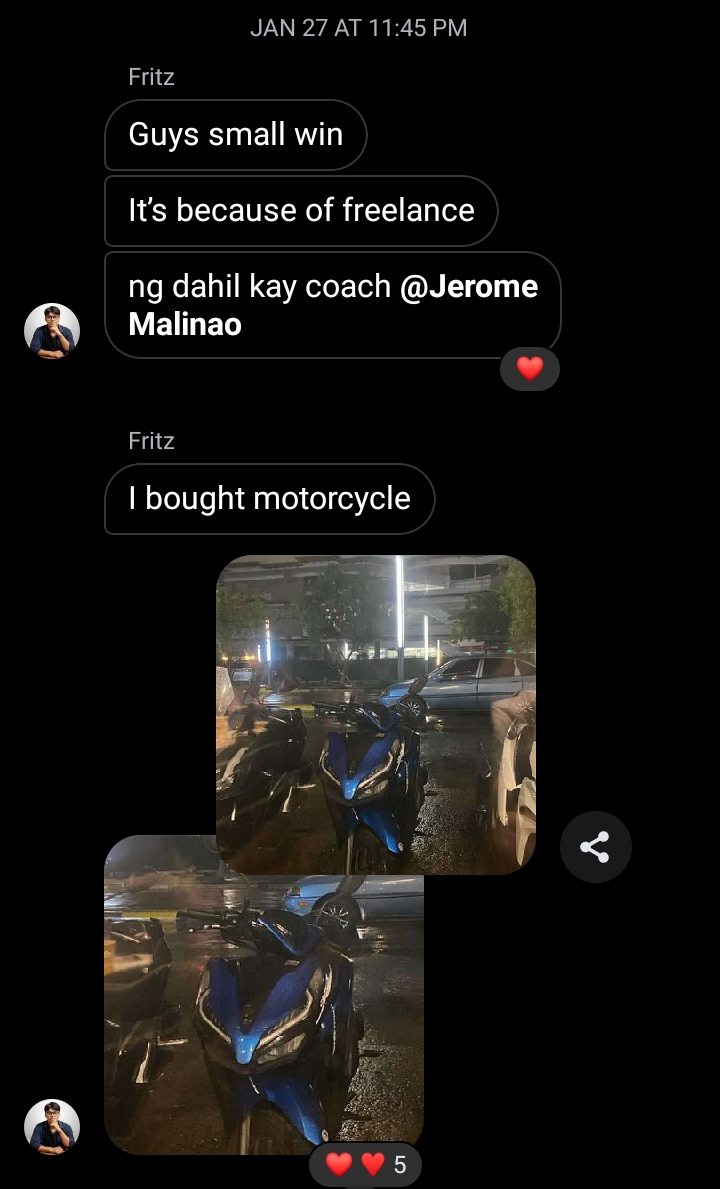Image resolution: width=720 pixels, height=1189 pixels.
Task: Open Fritz's avatar beside the coach message
Action: pos(52,331)
